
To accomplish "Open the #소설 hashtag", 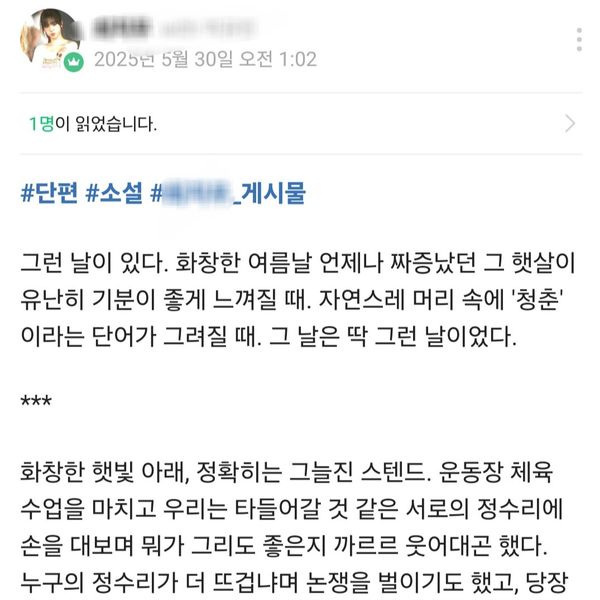I will 116,194.
